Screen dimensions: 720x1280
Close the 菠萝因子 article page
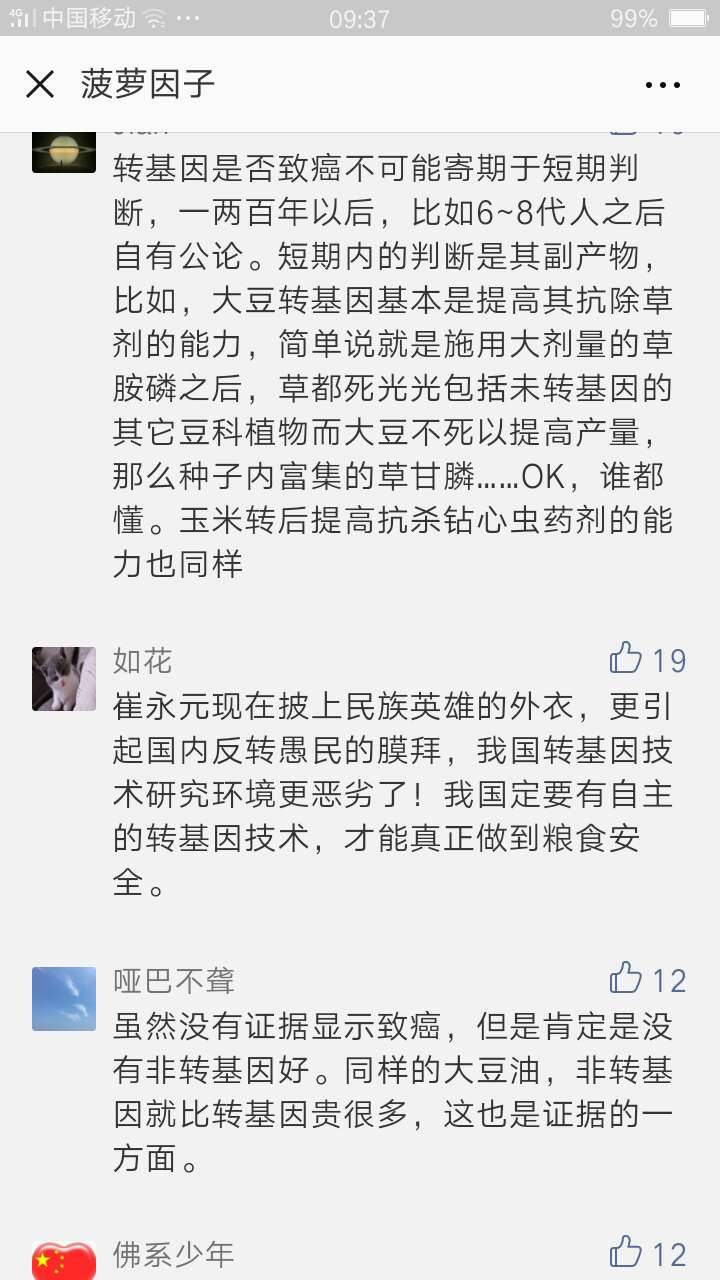(x=40, y=85)
